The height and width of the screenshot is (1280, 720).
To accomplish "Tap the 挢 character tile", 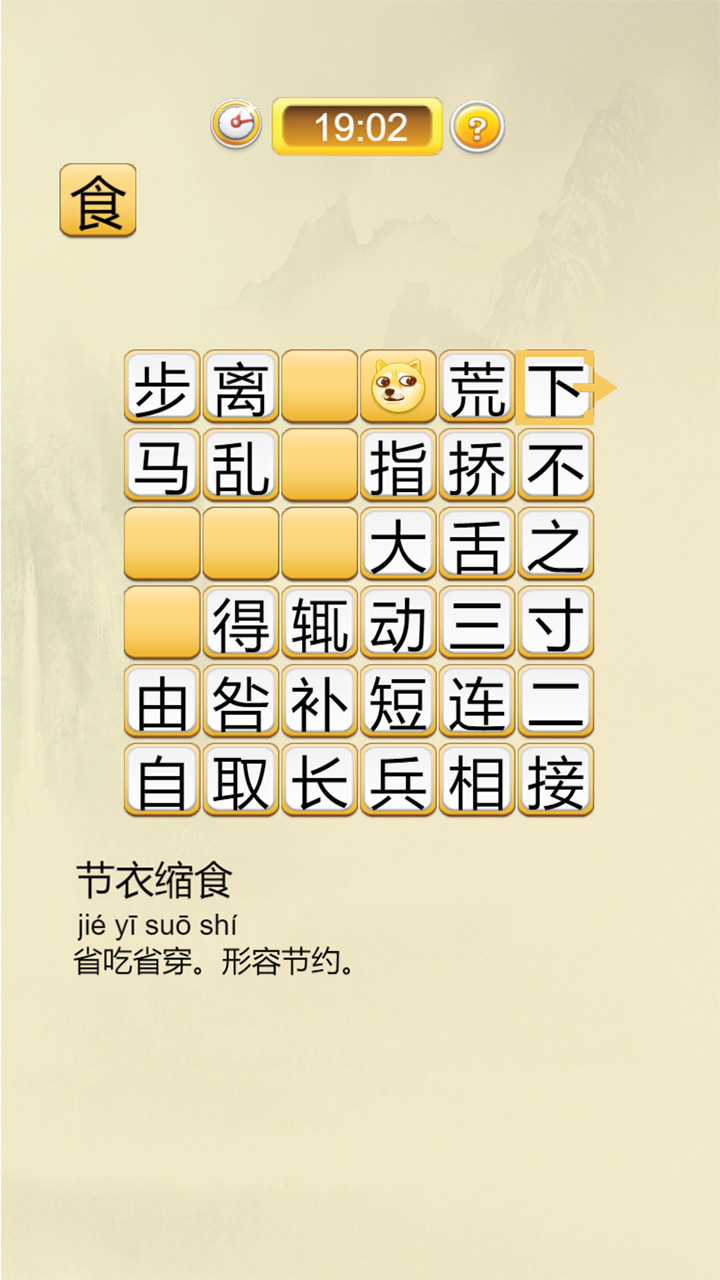I will pos(477,465).
